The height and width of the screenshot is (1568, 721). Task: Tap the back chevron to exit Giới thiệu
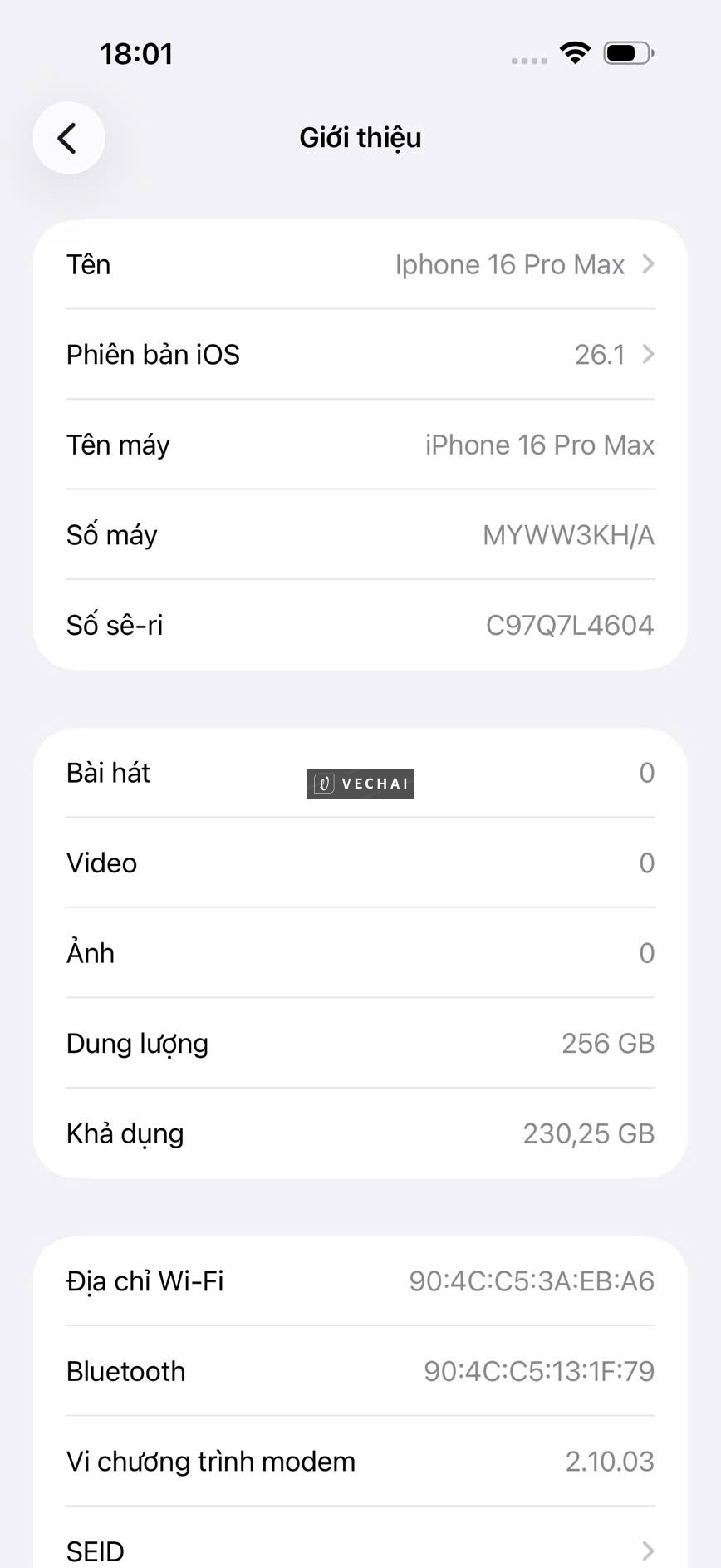point(68,138)
